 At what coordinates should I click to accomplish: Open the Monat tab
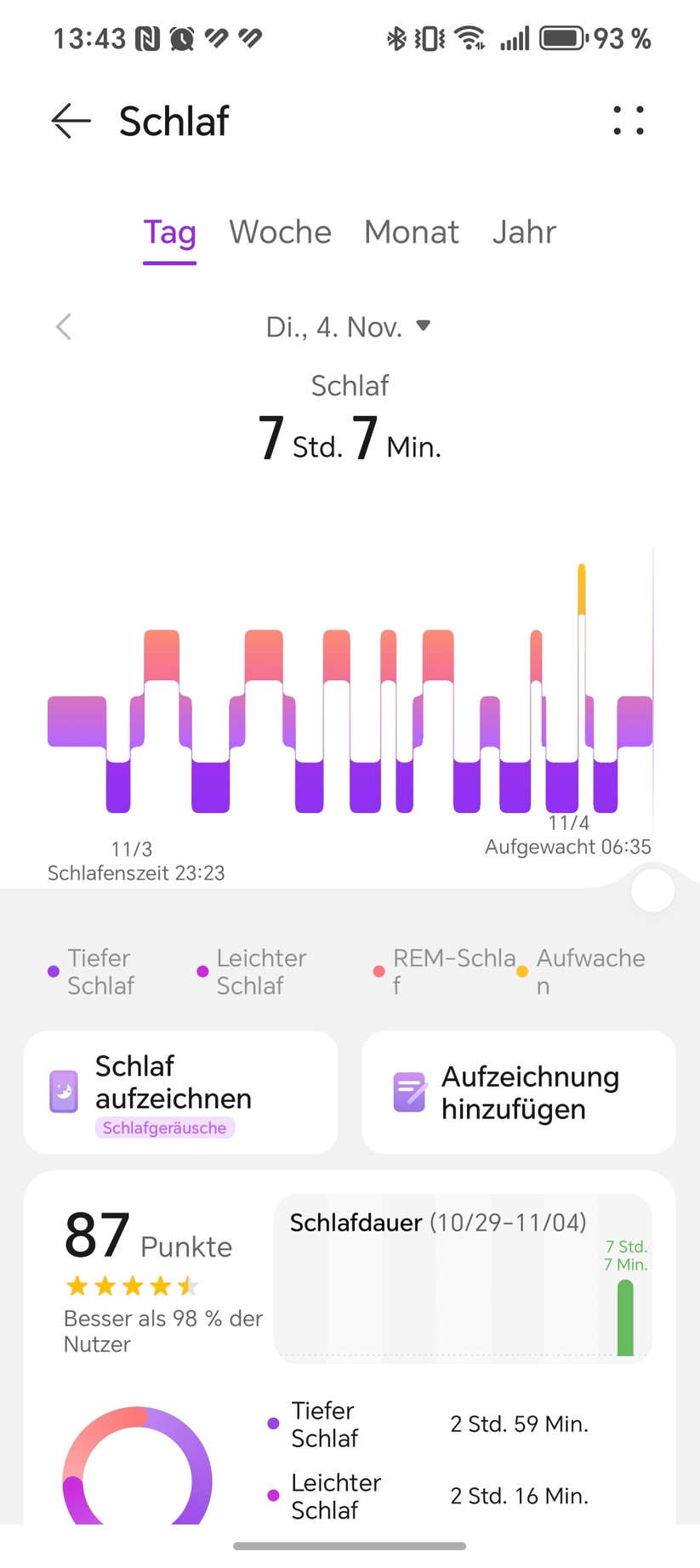click(412, 232)
